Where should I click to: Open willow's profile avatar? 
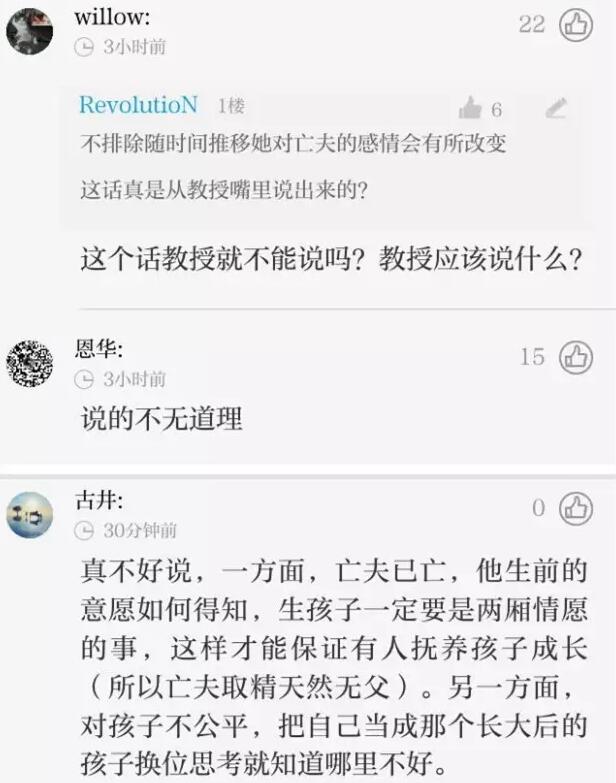click(29, 31)
